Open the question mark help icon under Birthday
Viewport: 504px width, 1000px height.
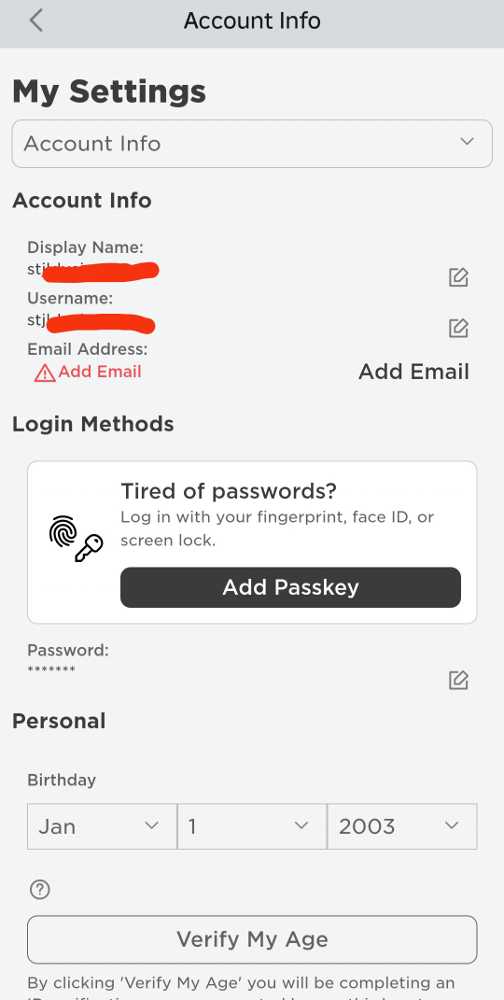coord(40,889)
